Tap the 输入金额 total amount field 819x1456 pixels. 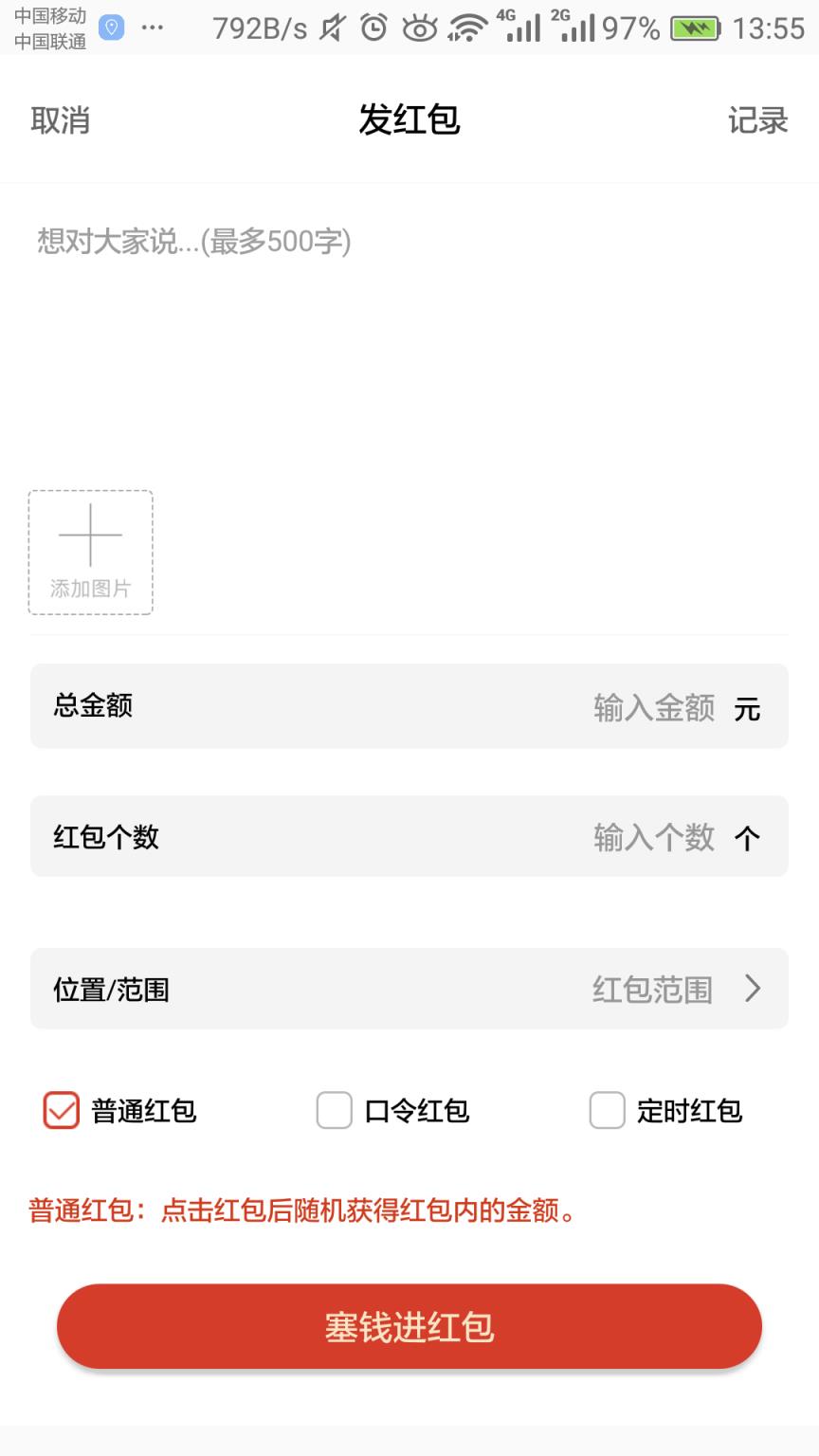[653, 707]
